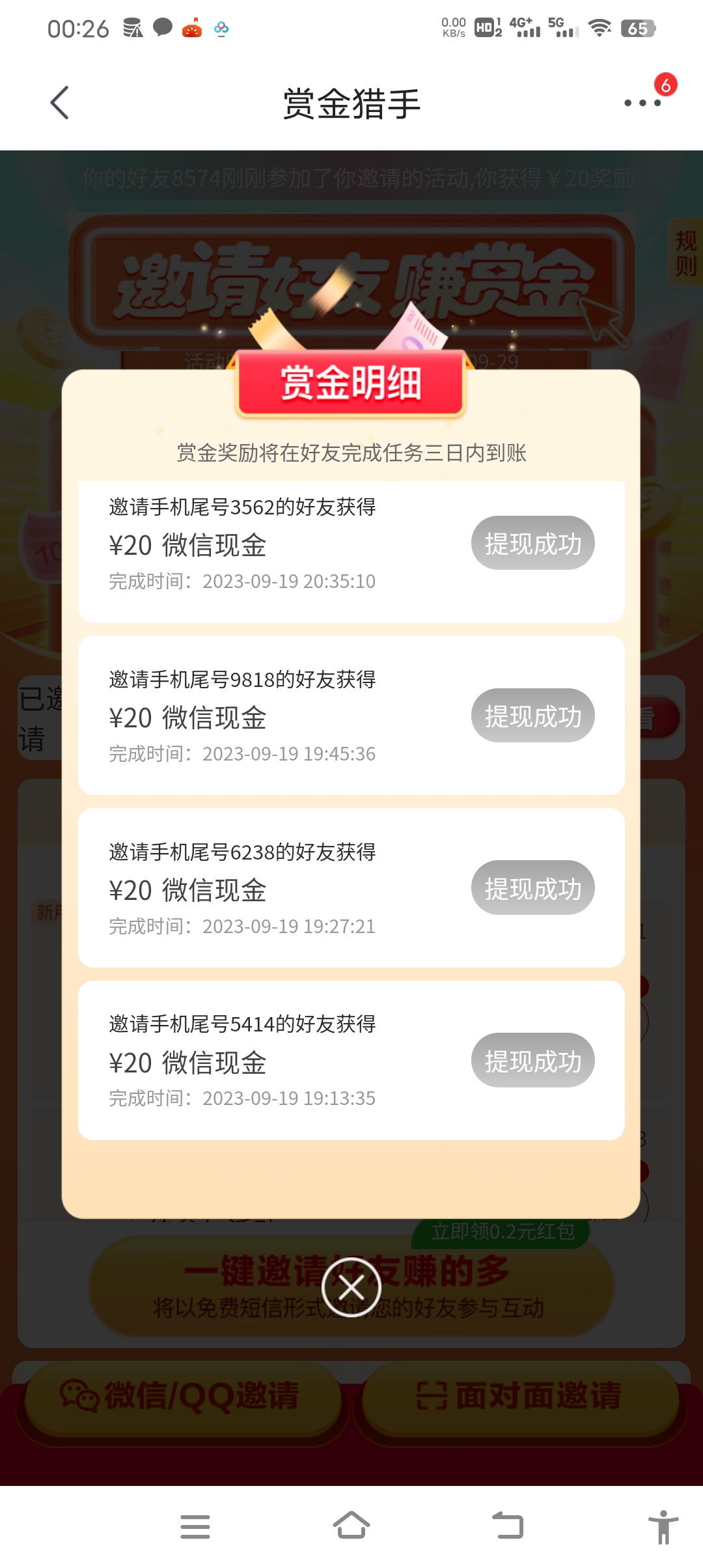Open the three-dot overflow menu
The image size is (703, 1568).
(642, 103)
